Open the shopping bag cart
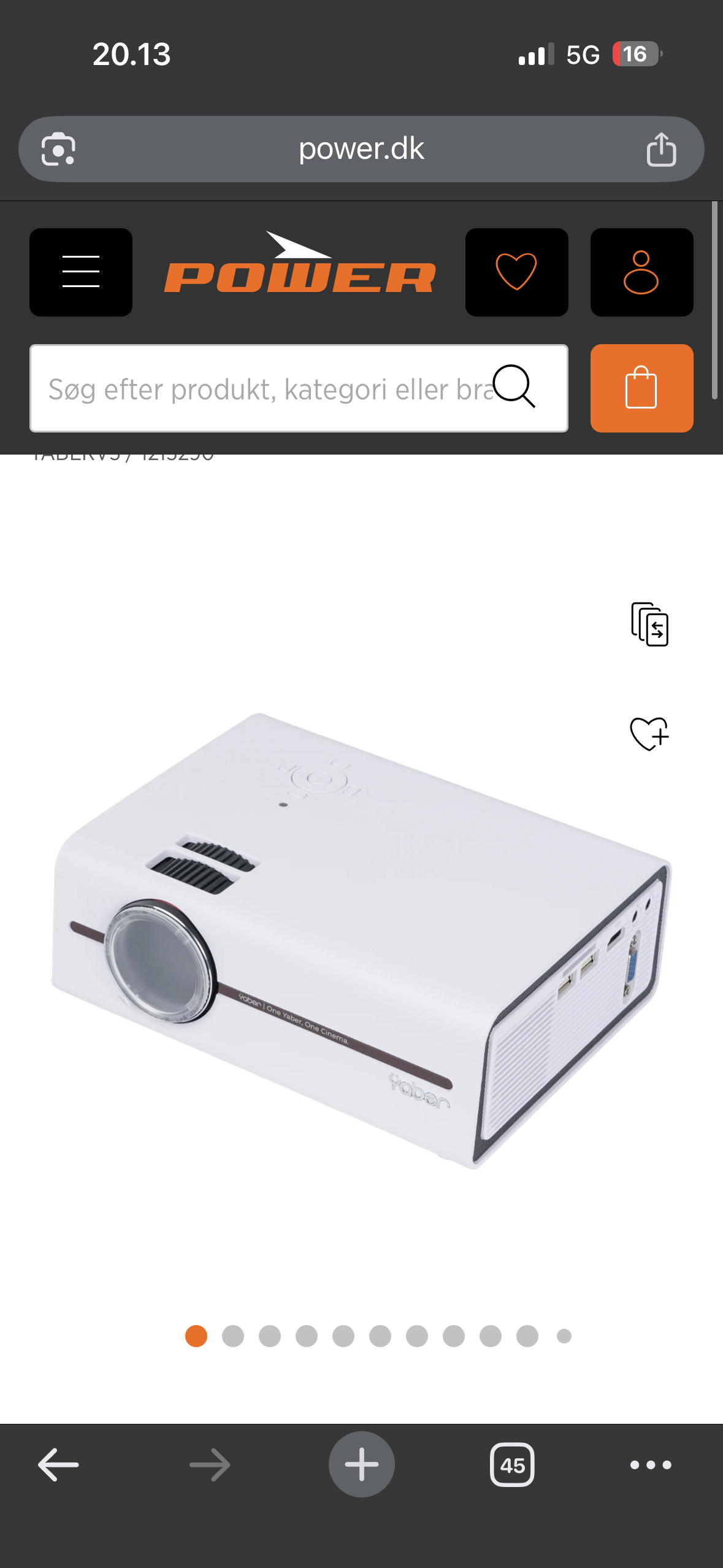 pos(641,389)
